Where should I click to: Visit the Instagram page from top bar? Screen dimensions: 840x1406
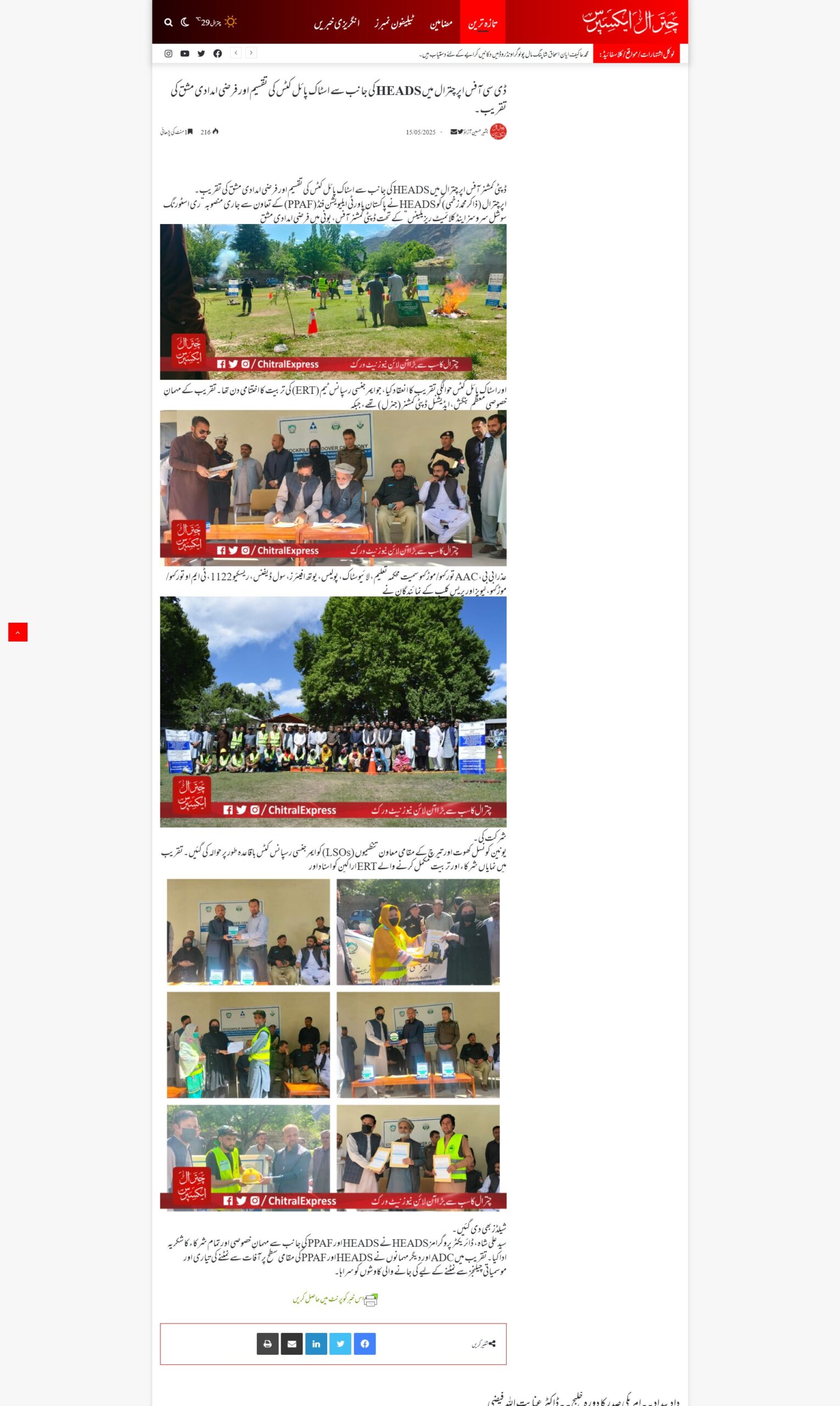coord(168,53)
